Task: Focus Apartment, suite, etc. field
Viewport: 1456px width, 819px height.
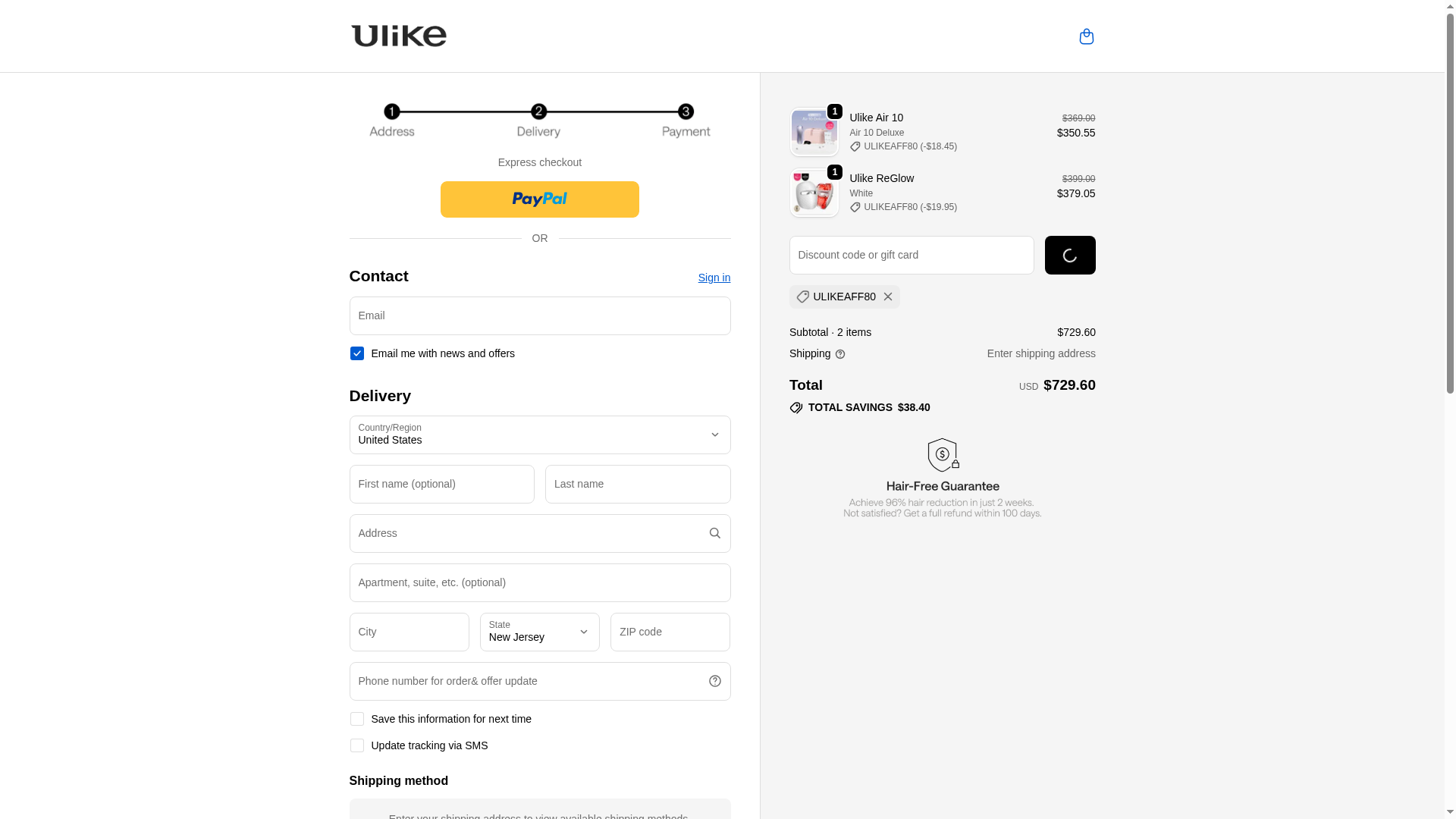Action: click(539, 582)
